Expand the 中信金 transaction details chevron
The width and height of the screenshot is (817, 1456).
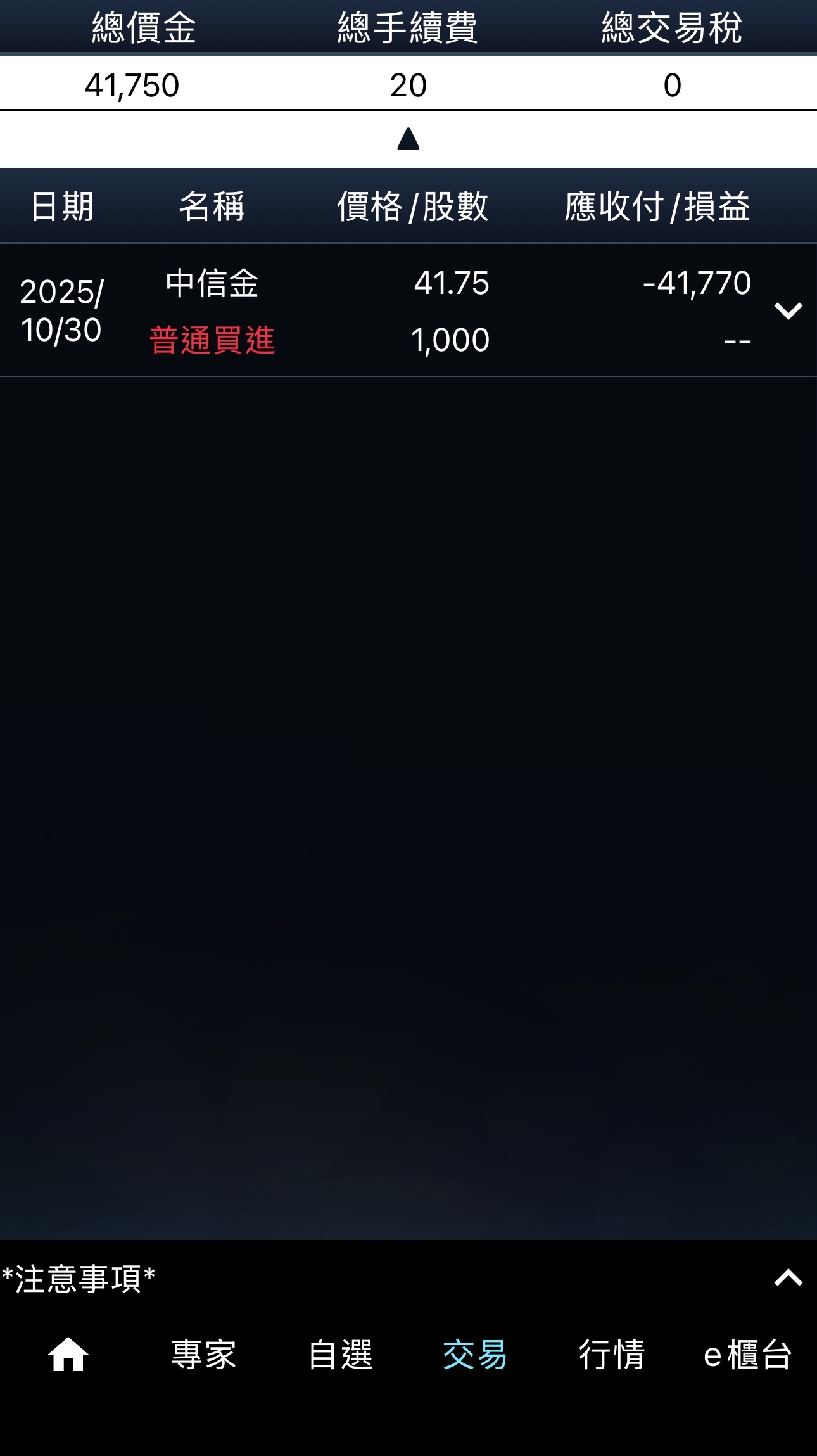[x=788, y=310]
